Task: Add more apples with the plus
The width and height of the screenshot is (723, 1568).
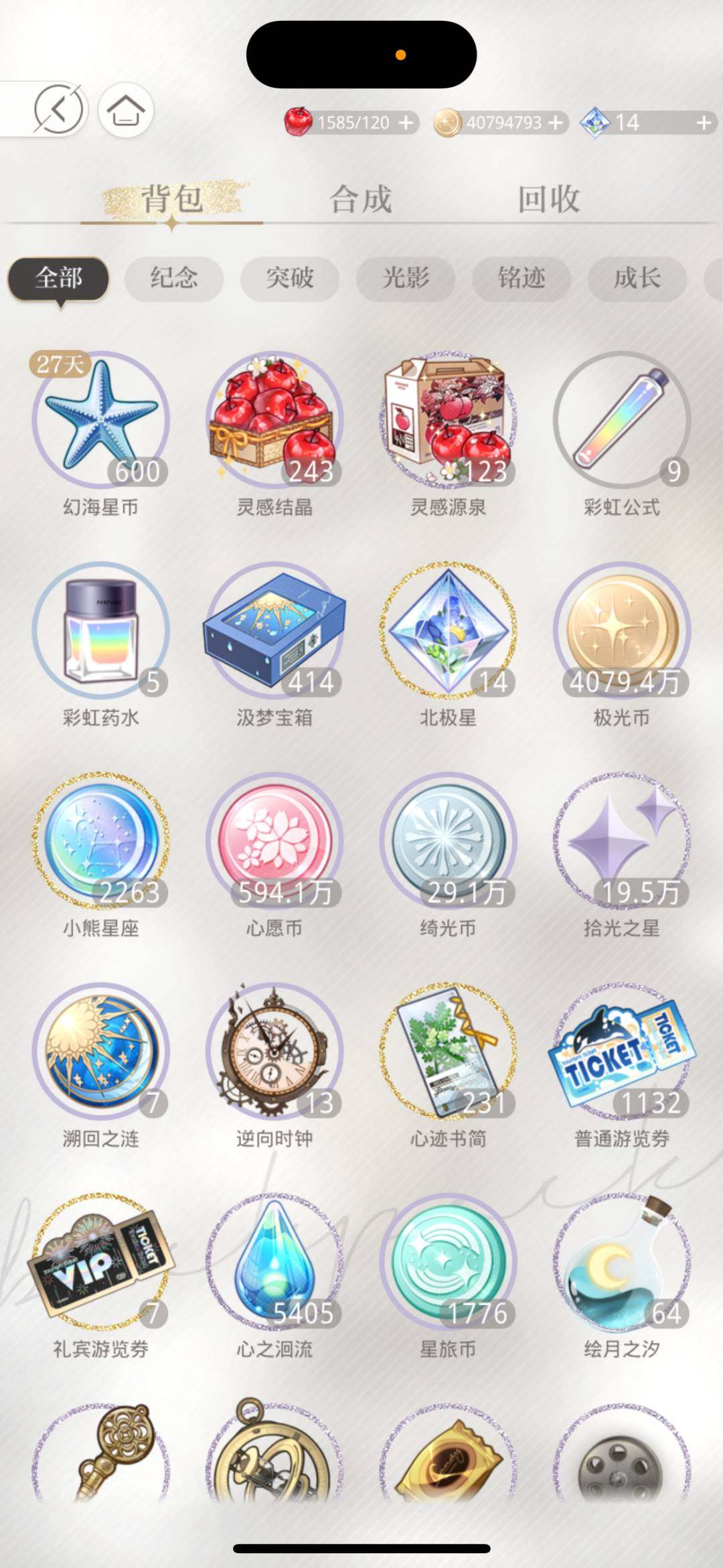Action: coord(406,123)
